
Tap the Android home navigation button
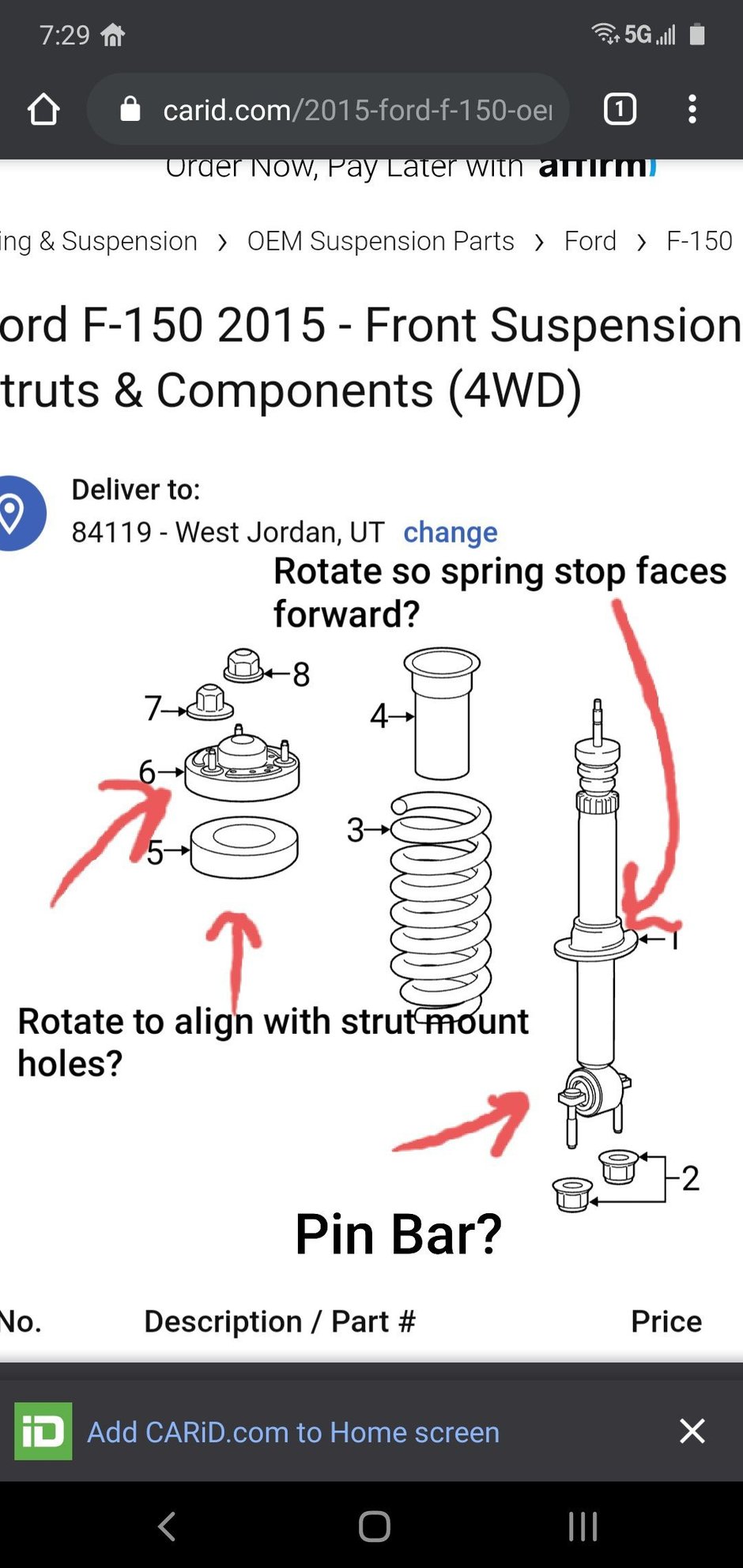(371, 1527)
